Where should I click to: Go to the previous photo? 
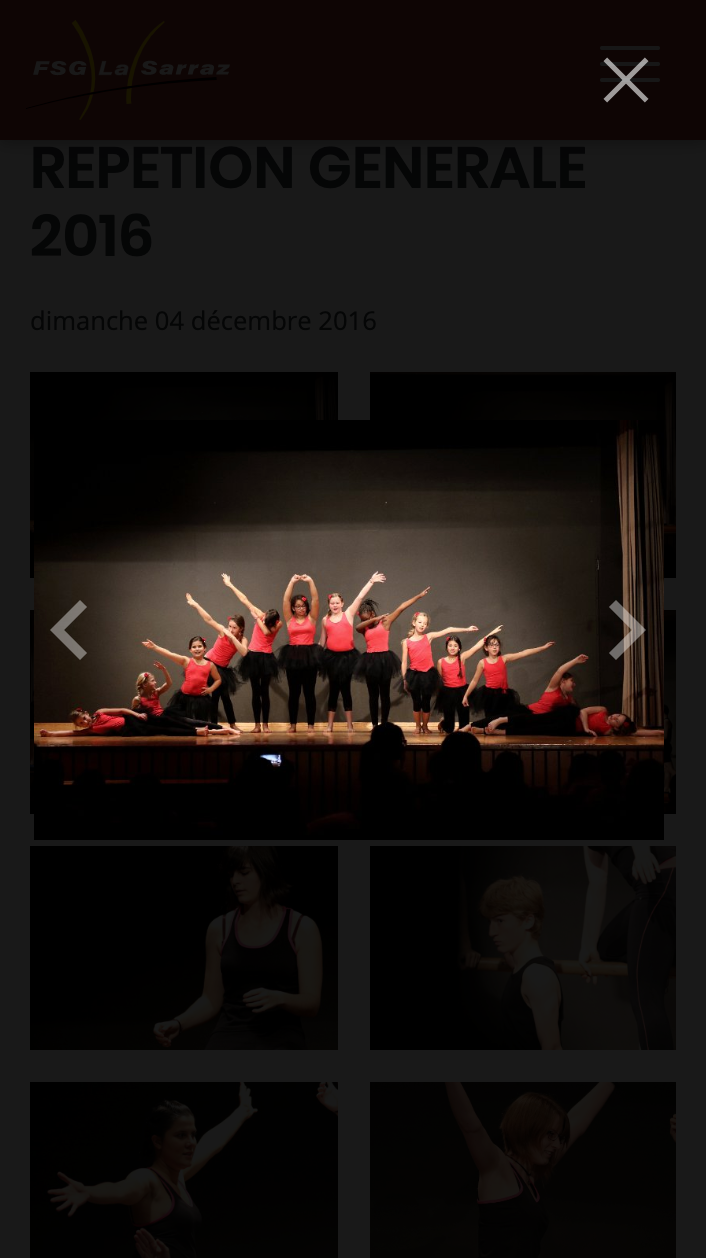pos(69,630)
